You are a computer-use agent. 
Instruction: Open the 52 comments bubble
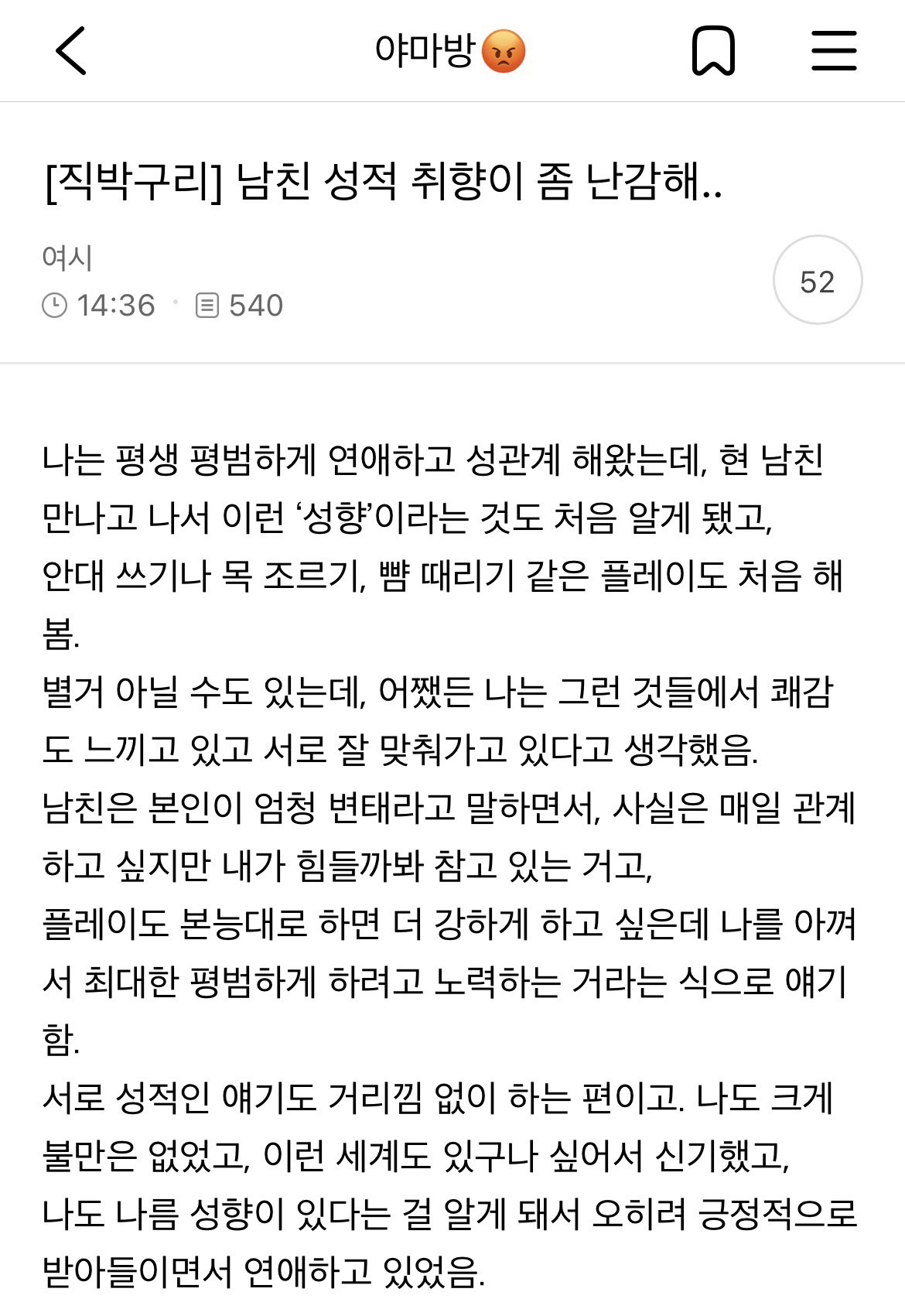click(818, 281)
